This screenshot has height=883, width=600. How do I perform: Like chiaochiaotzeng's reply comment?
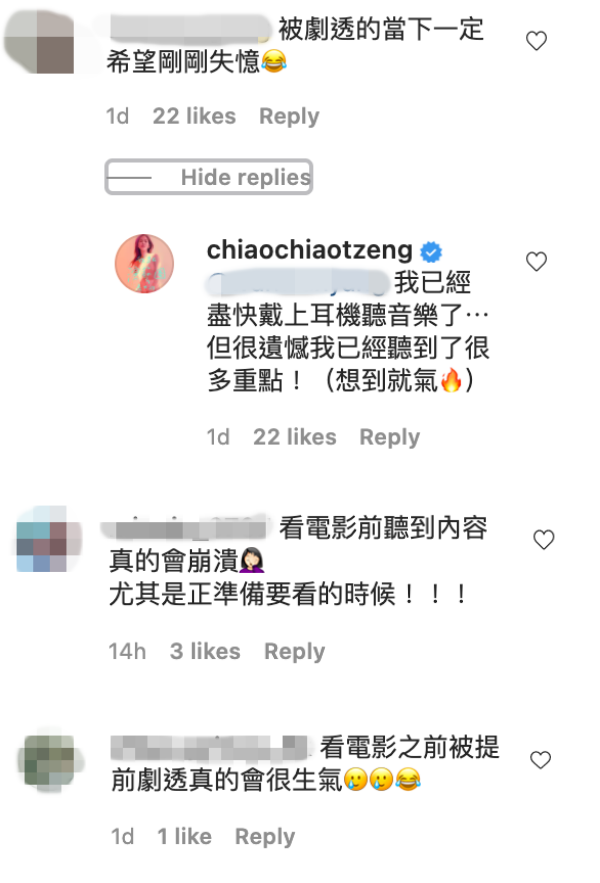(537, 262)
